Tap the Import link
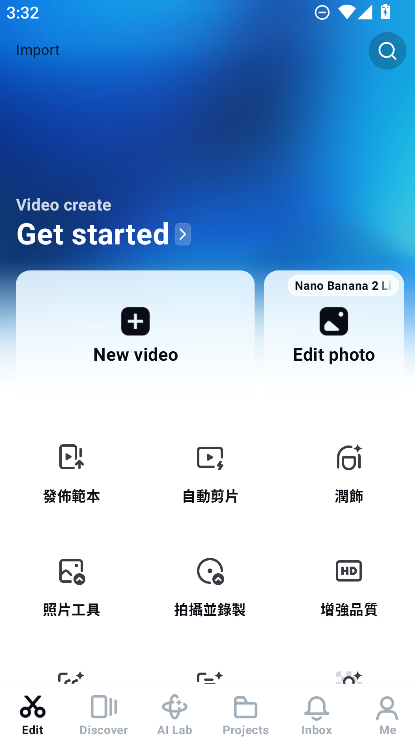Image resolution: width=415 pixels, height=754 pixels. 38,50
